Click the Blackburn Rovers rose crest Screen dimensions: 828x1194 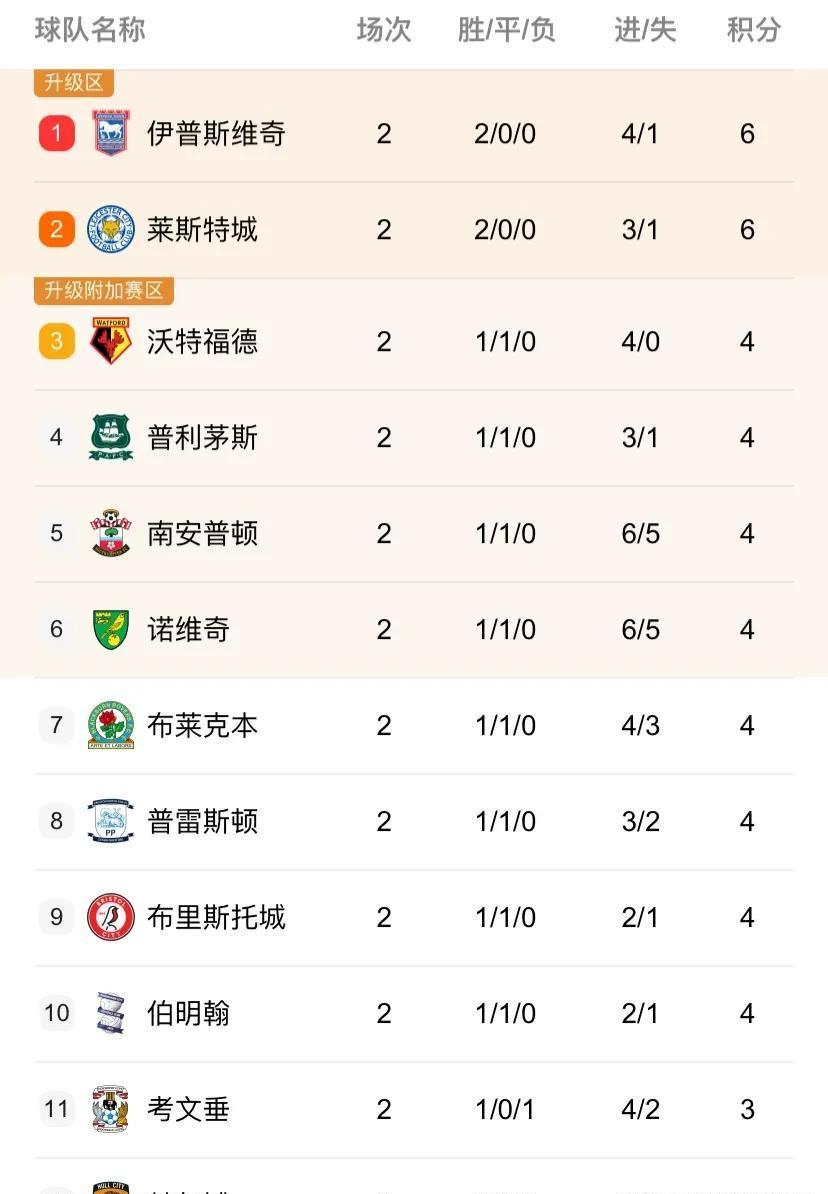pos(113,725)
